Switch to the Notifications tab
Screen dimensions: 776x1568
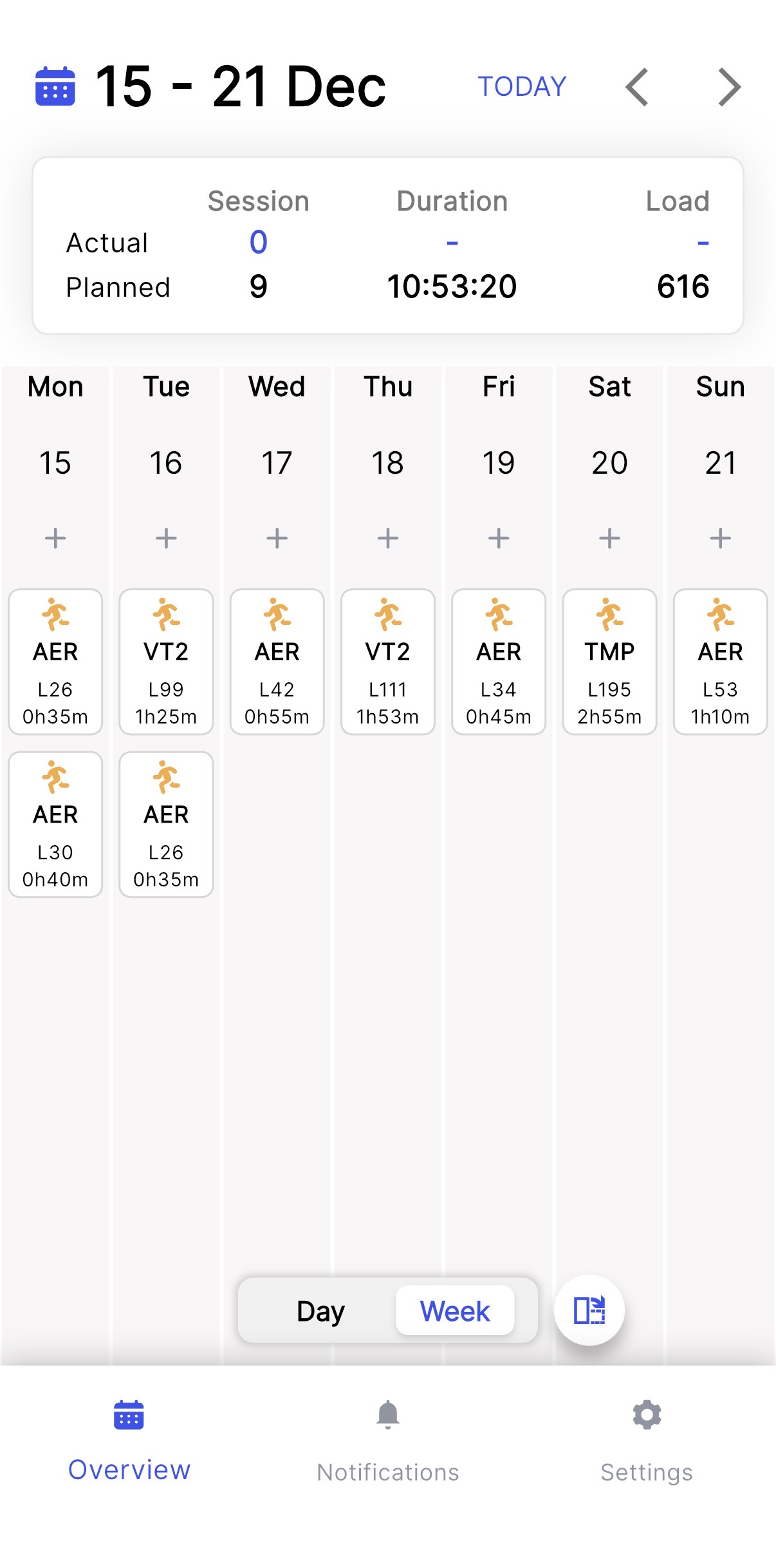(x=387, y=1436)
